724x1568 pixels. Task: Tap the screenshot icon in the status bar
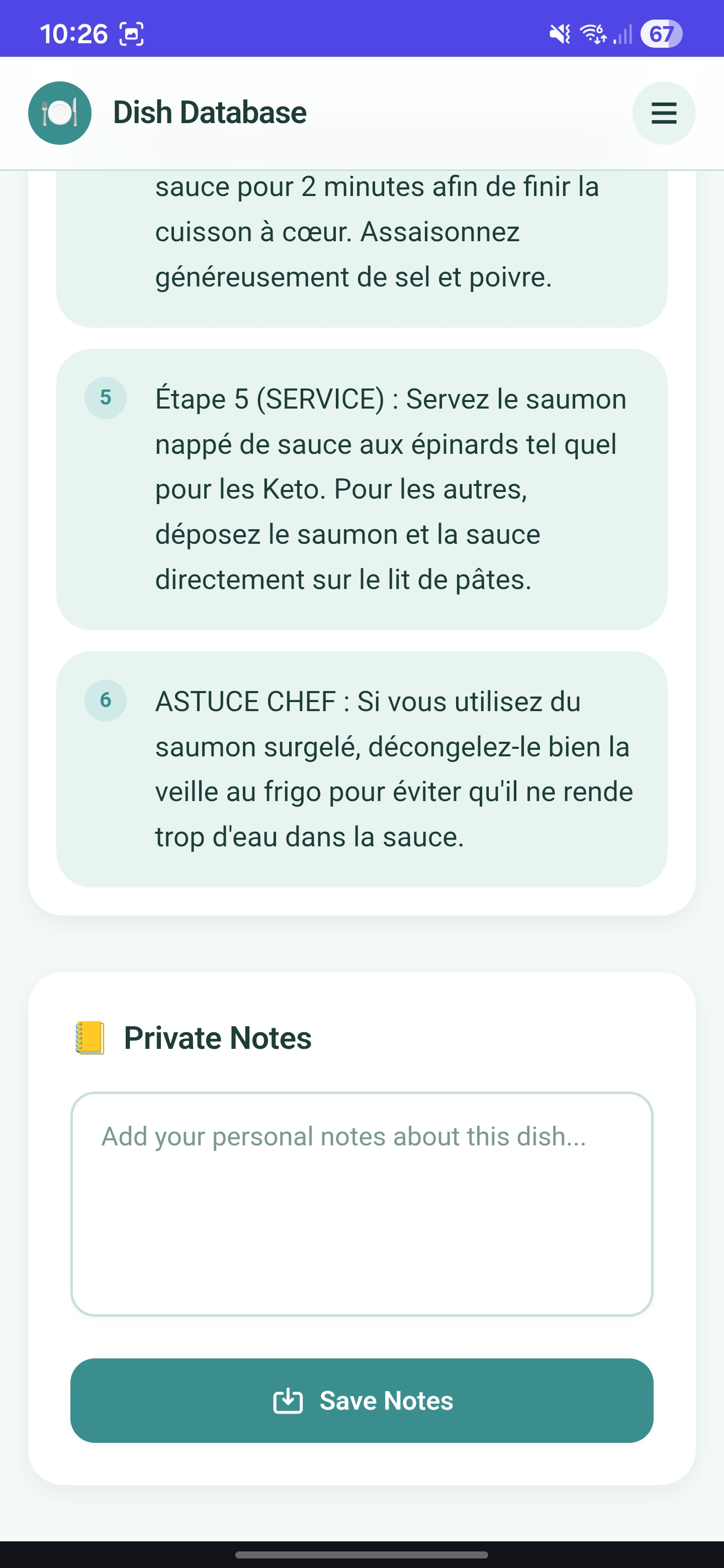131,35
